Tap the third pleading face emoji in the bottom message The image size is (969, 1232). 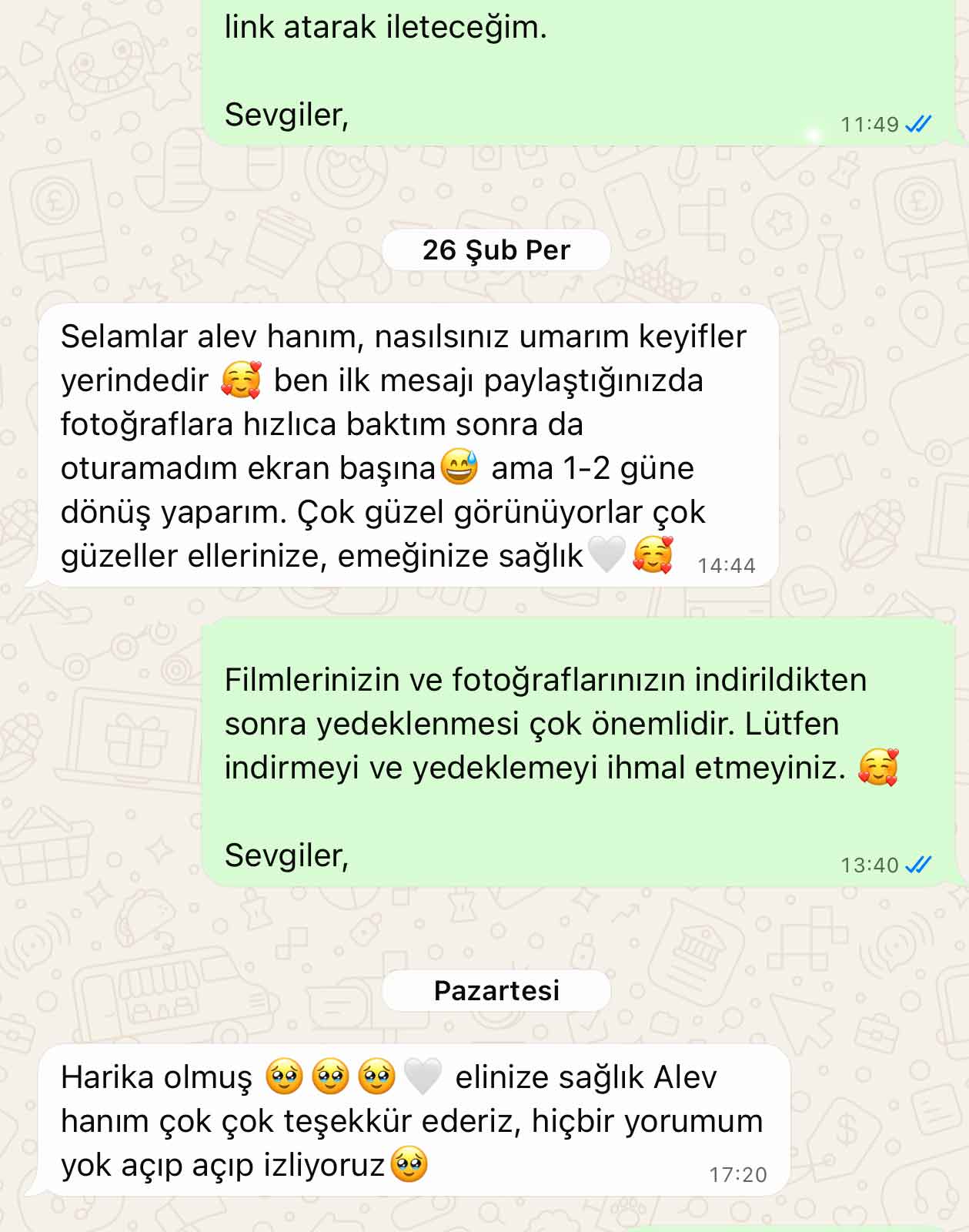pos(379,1076)
